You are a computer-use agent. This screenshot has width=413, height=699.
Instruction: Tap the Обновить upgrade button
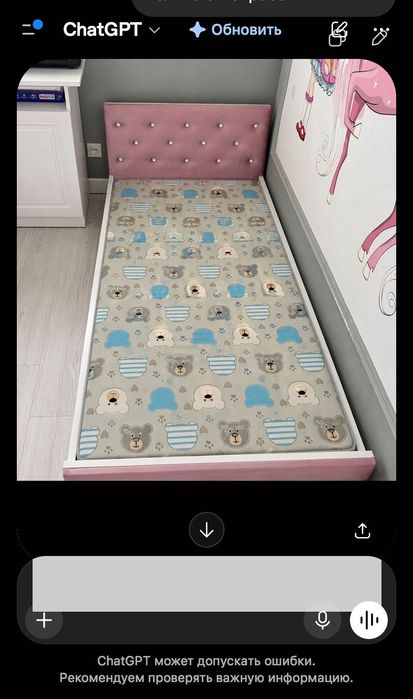coord(235,30)
